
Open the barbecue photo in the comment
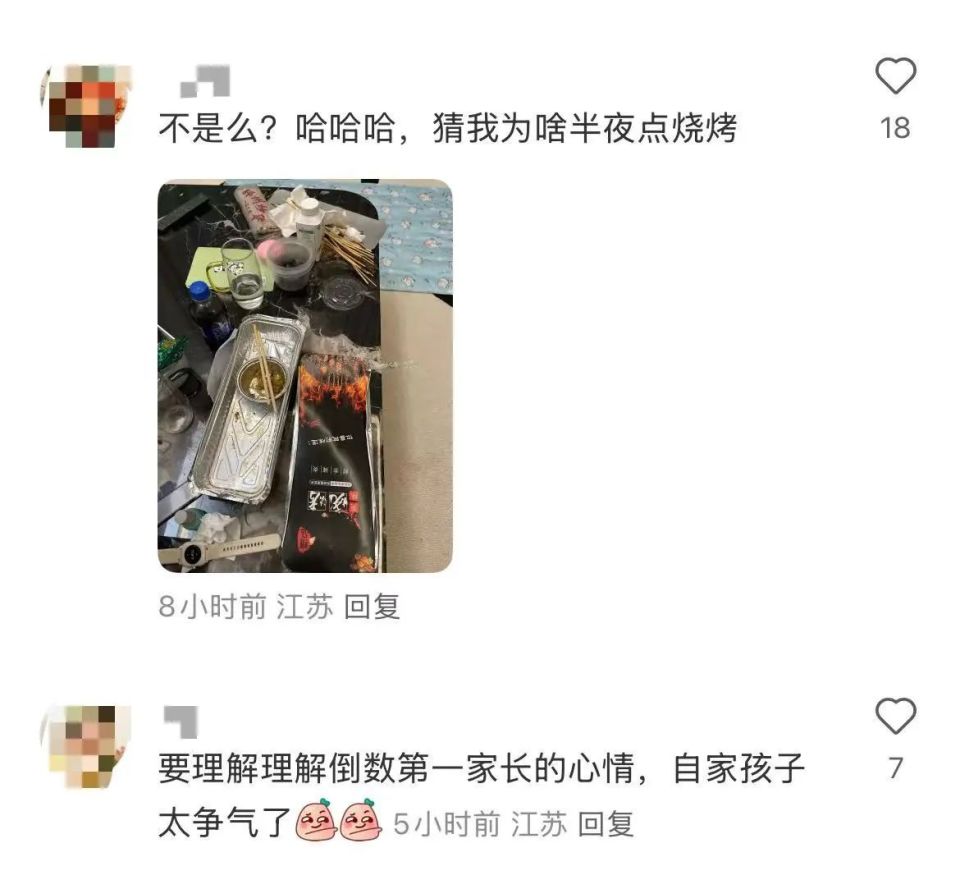click(305, 376)
